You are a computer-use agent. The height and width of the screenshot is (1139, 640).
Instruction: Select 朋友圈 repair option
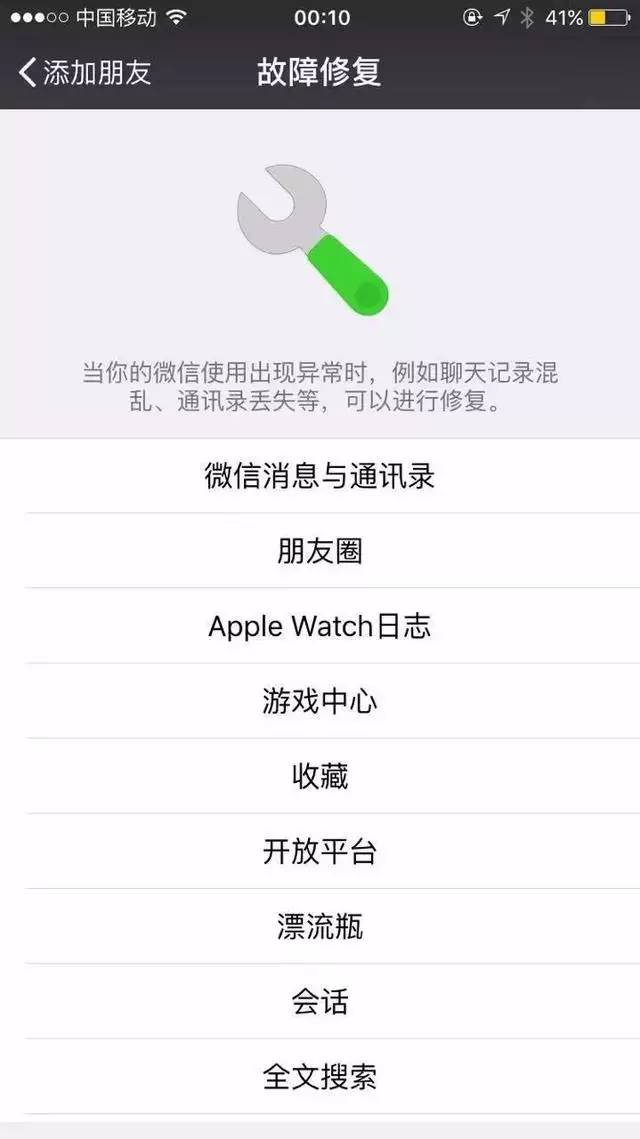320,551
